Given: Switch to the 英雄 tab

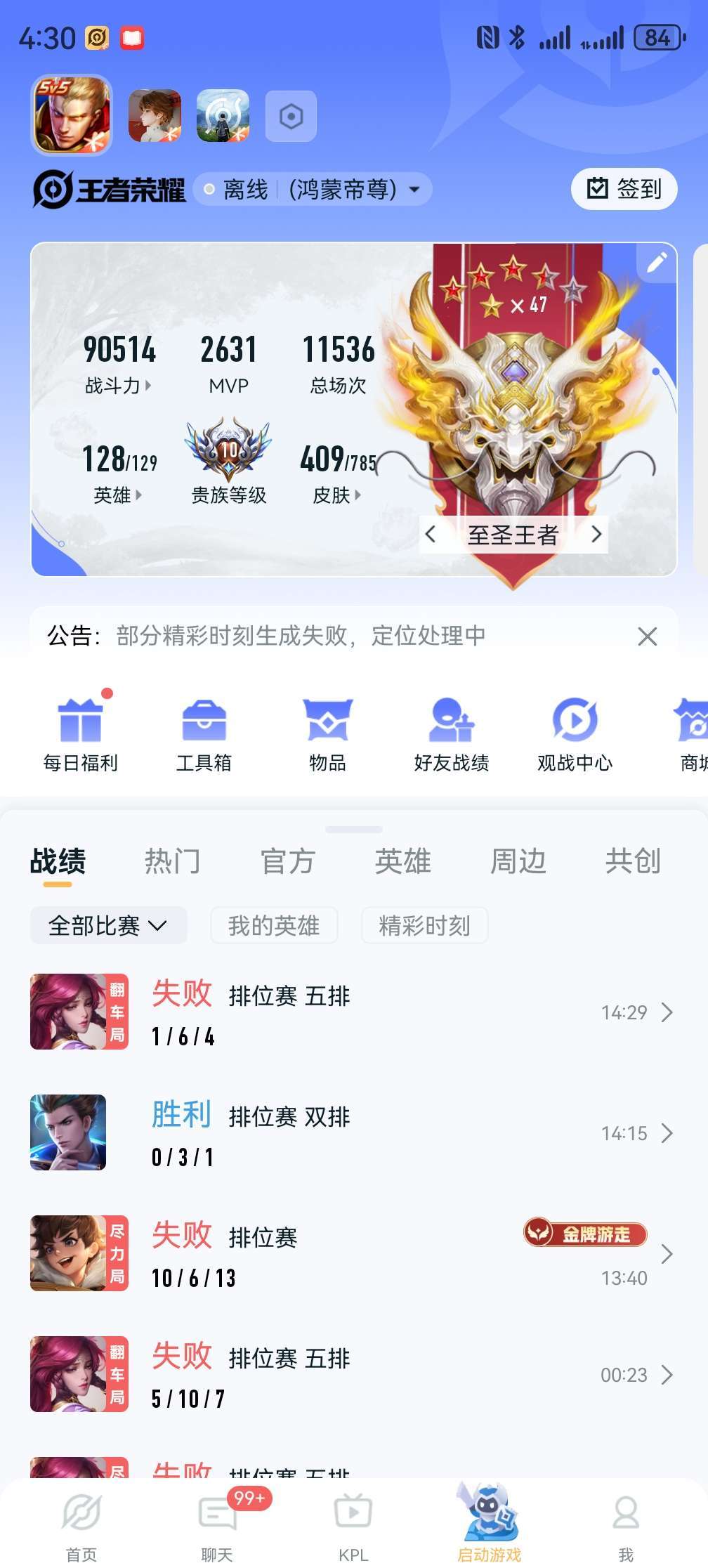Looking at the screenshot, I should click(x=402, y=860).
